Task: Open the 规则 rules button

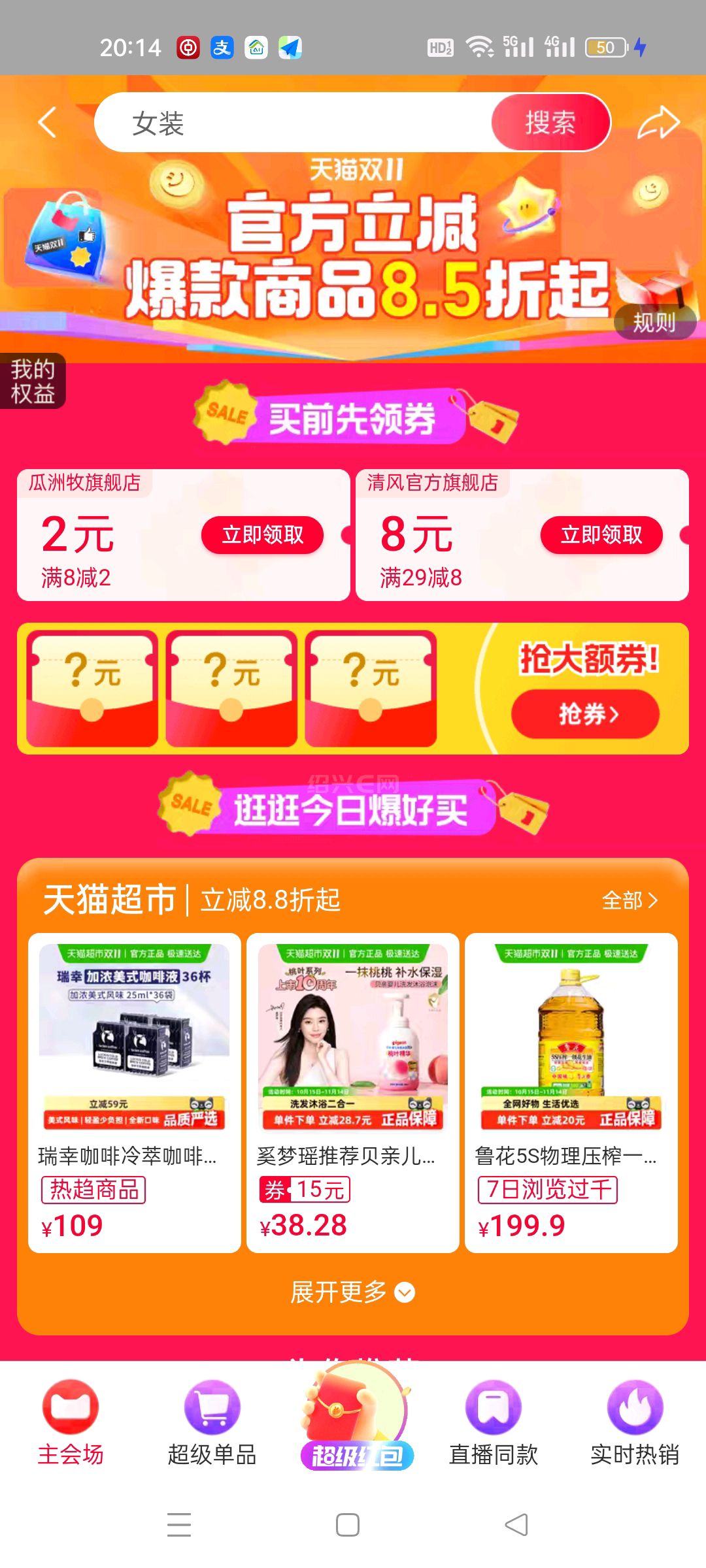Action: pos(654,322)
